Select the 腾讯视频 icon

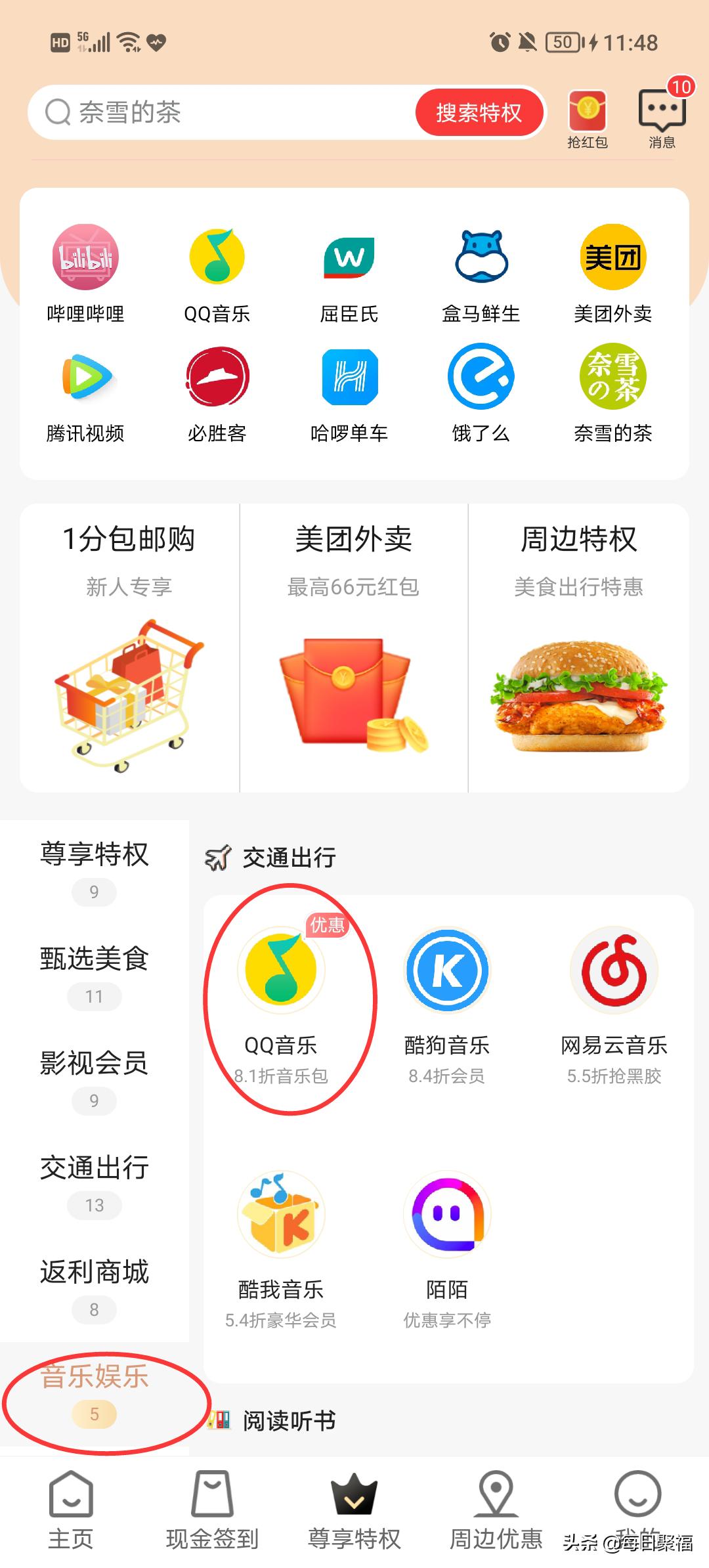pos(85,376)
